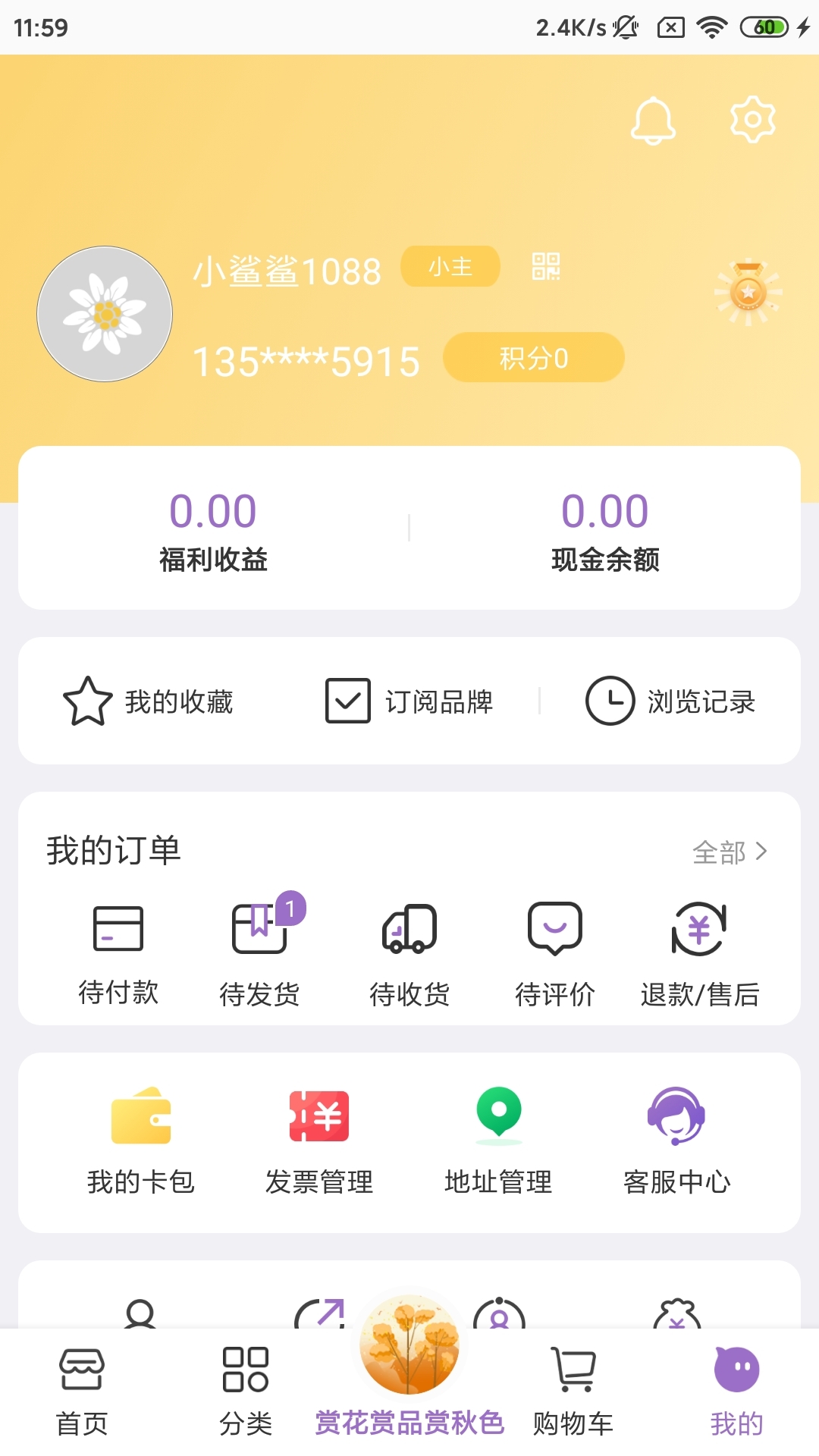Tap the flower avatar image
Viewport: 819px width, 1456px height.
105,313
